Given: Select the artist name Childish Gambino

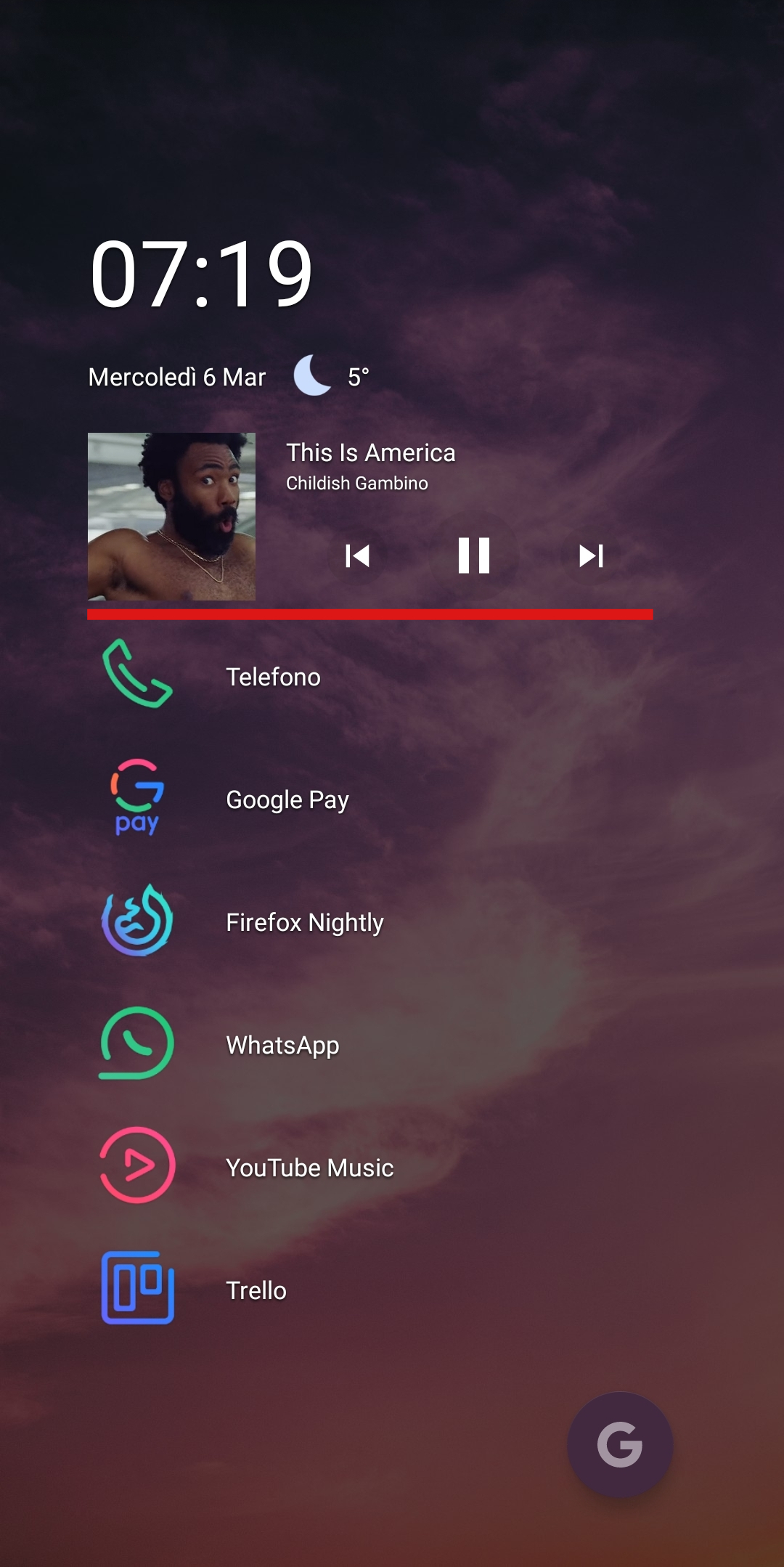Looking at the screenshot, I should point(356,483).
